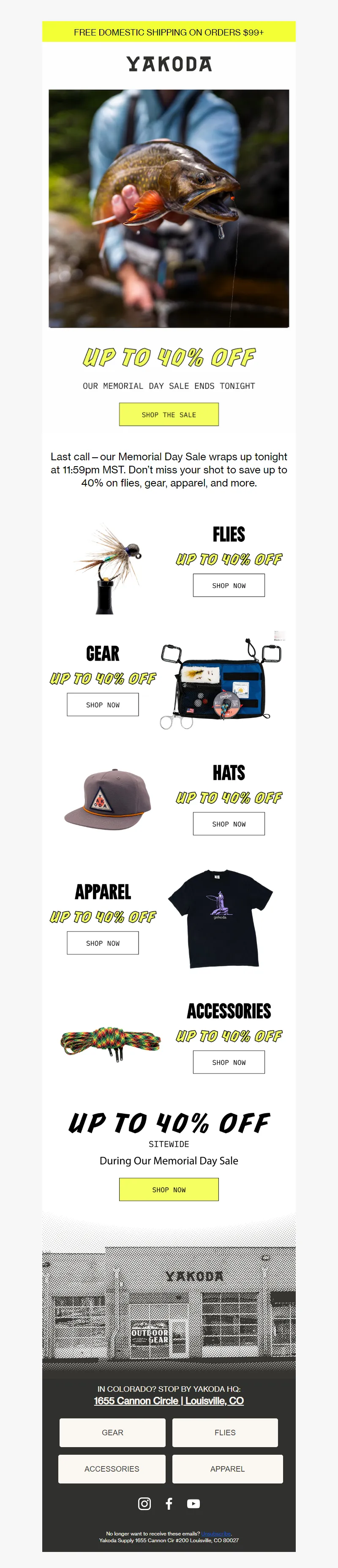The height and width of the screenshot is (1568, 338).
Task: Open the trout hero image
Action: click(x=169, y=208)
